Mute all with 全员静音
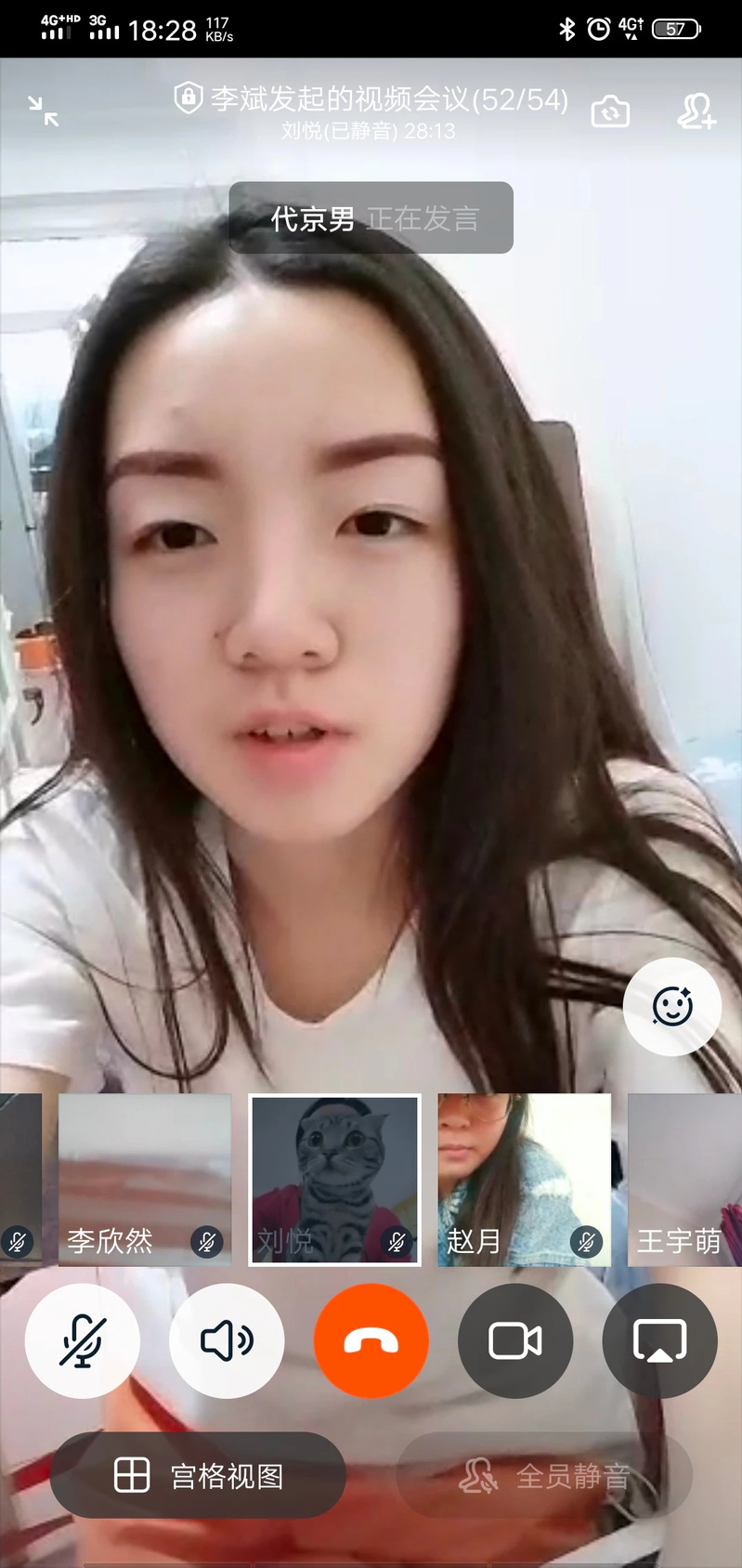The image size is (742, 1568). click(544, 1475)
